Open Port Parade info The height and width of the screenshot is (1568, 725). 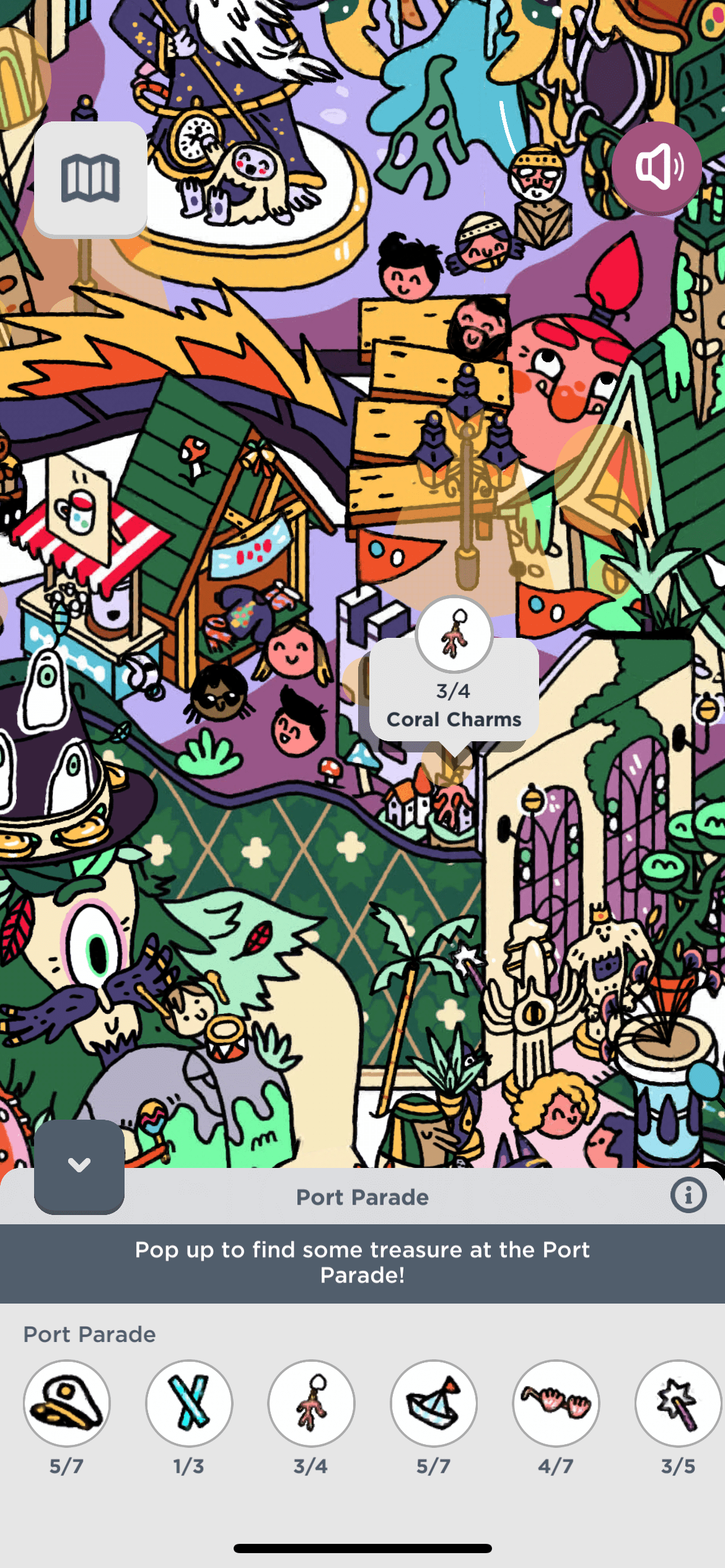(x=688, y=1195)
